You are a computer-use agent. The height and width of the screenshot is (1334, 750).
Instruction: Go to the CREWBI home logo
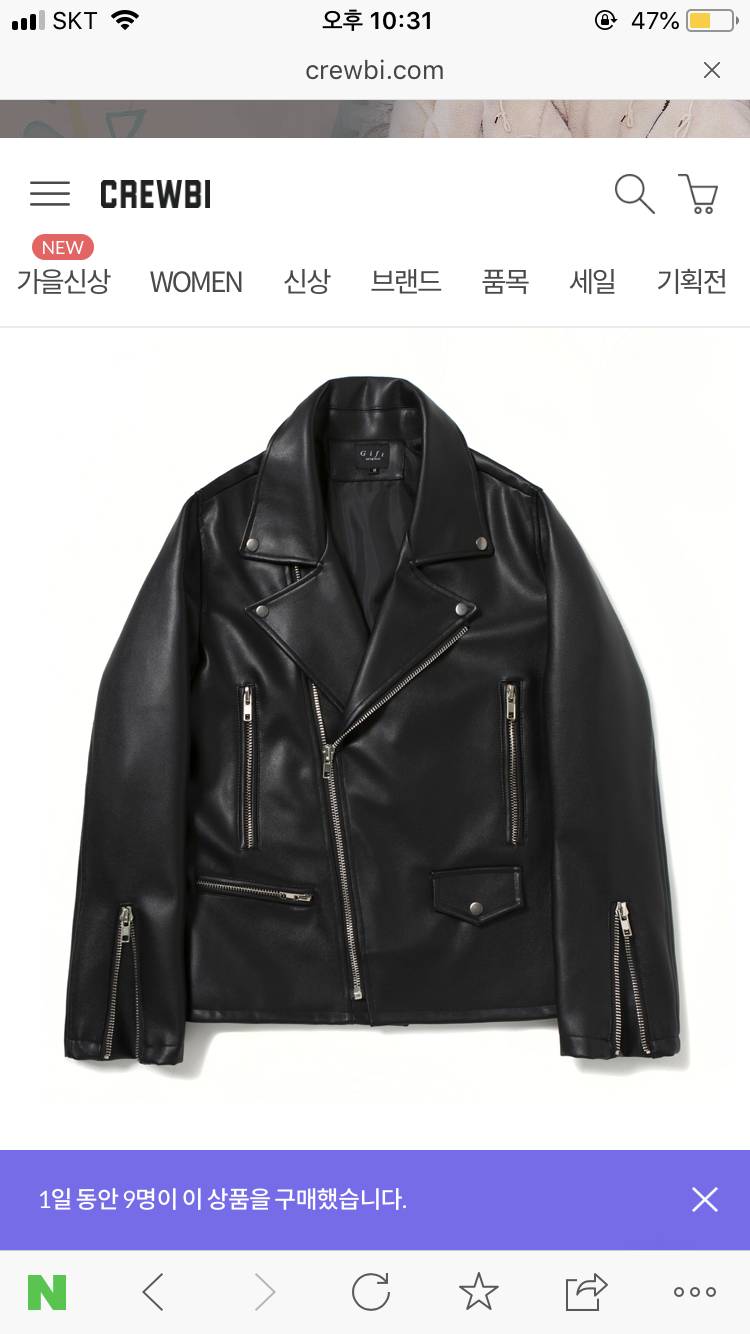click(156, 195)
